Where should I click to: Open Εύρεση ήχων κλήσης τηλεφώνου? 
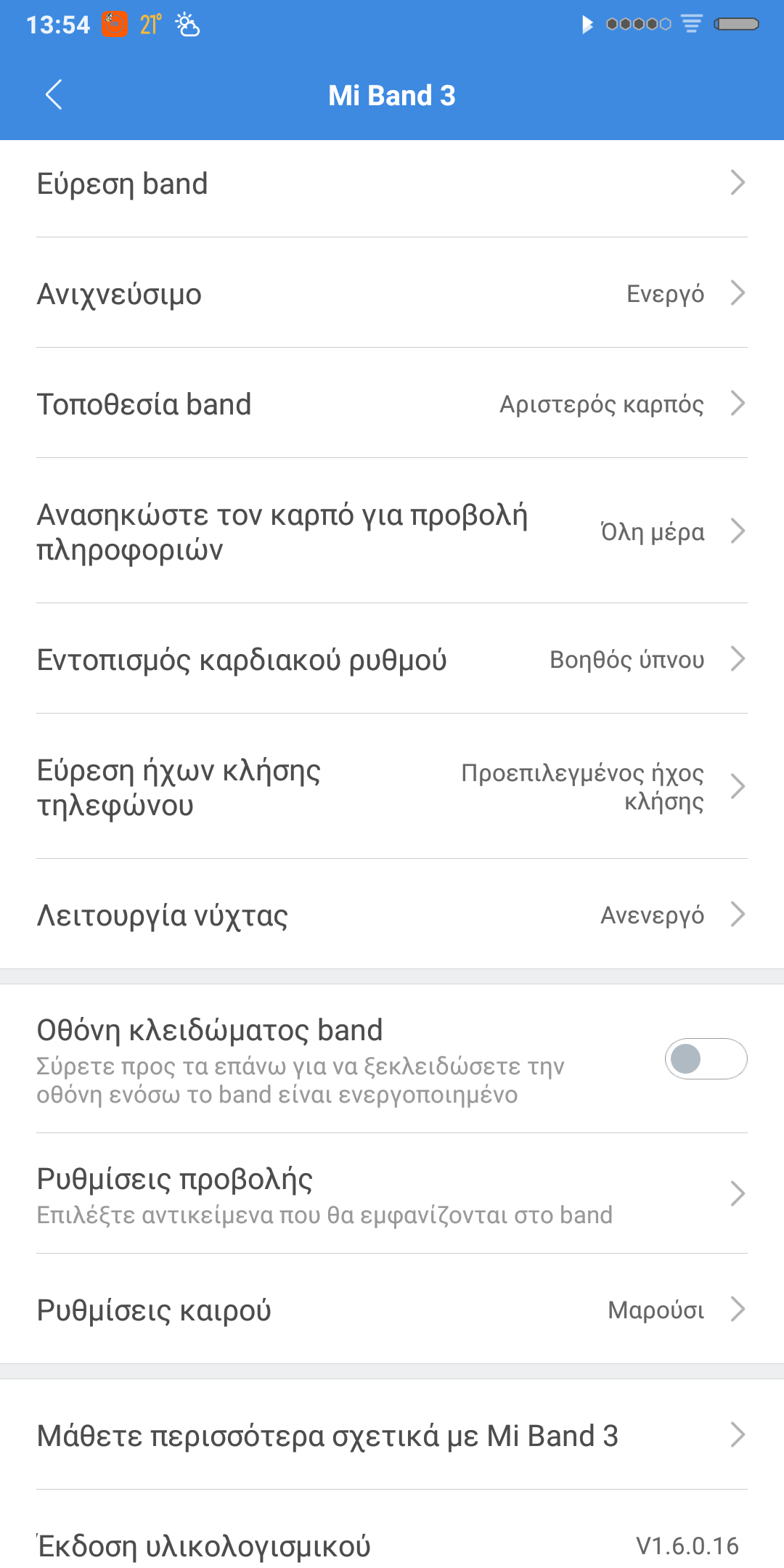392,788
